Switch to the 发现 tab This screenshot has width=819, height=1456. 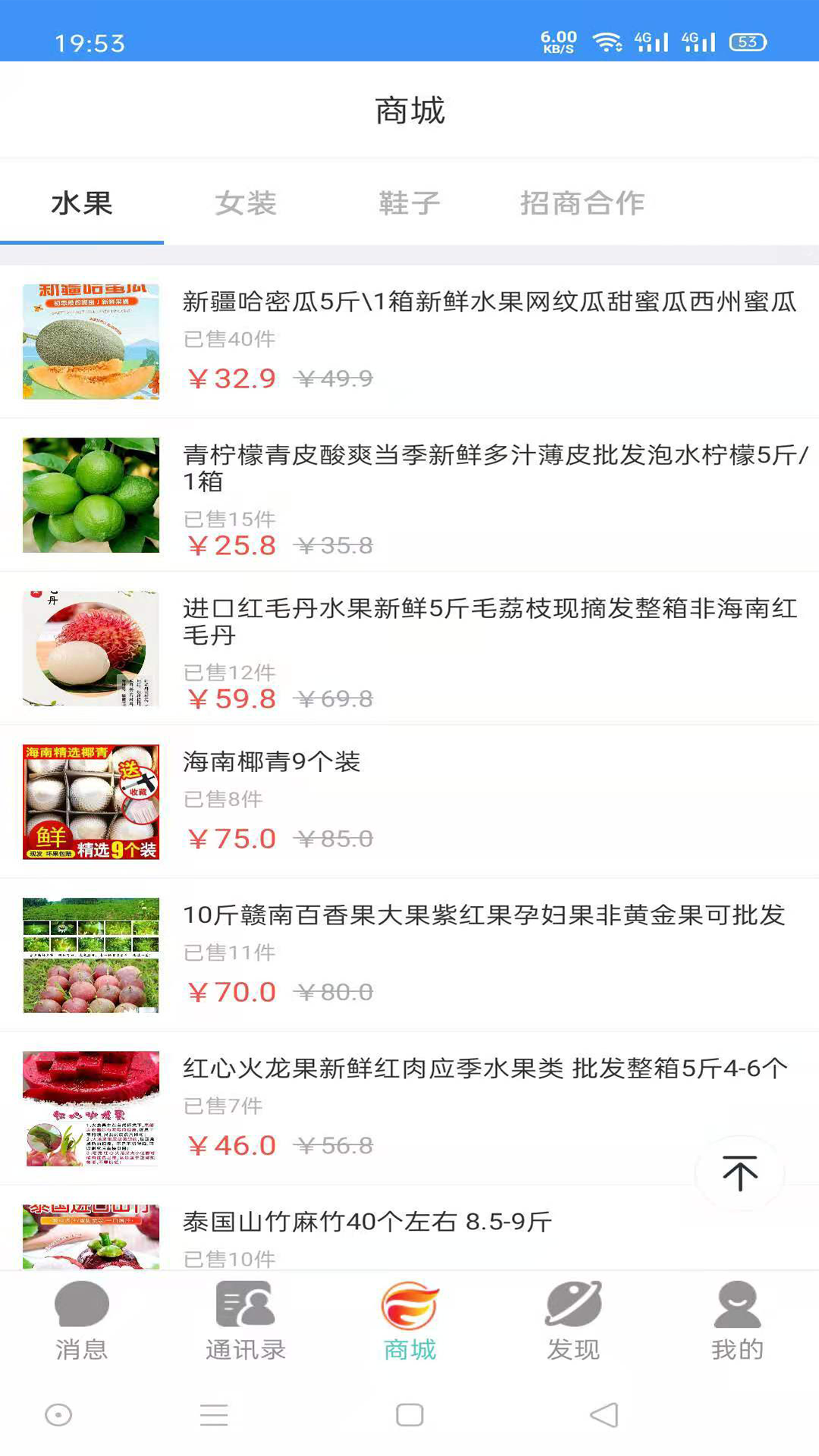(573, 1319)
